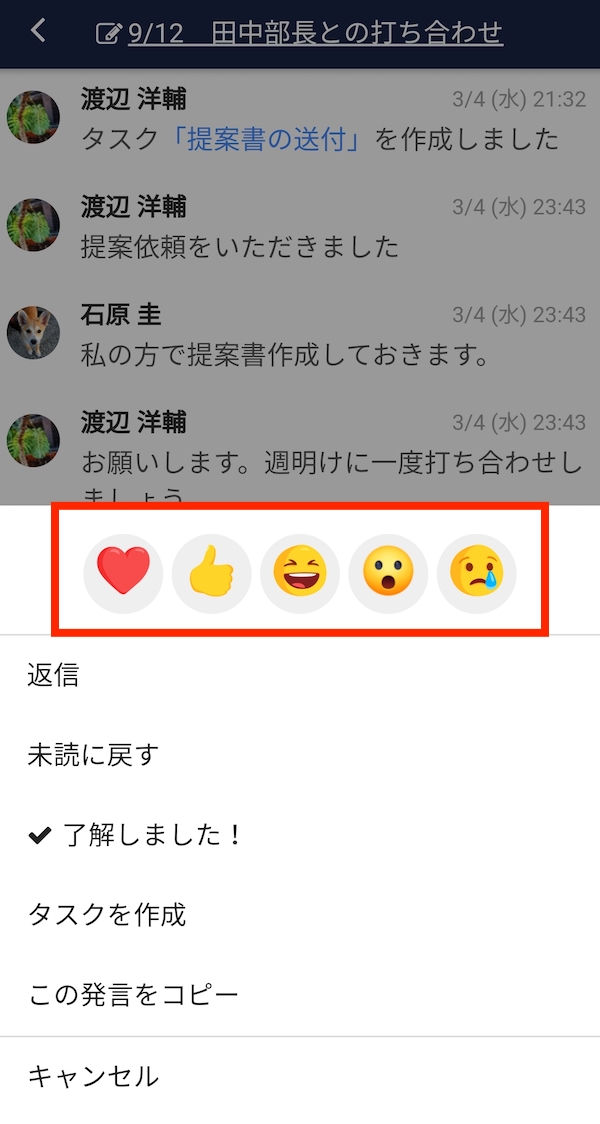Send the 了解しました！ quick response
600x1124 pixels.
point(136,835)
